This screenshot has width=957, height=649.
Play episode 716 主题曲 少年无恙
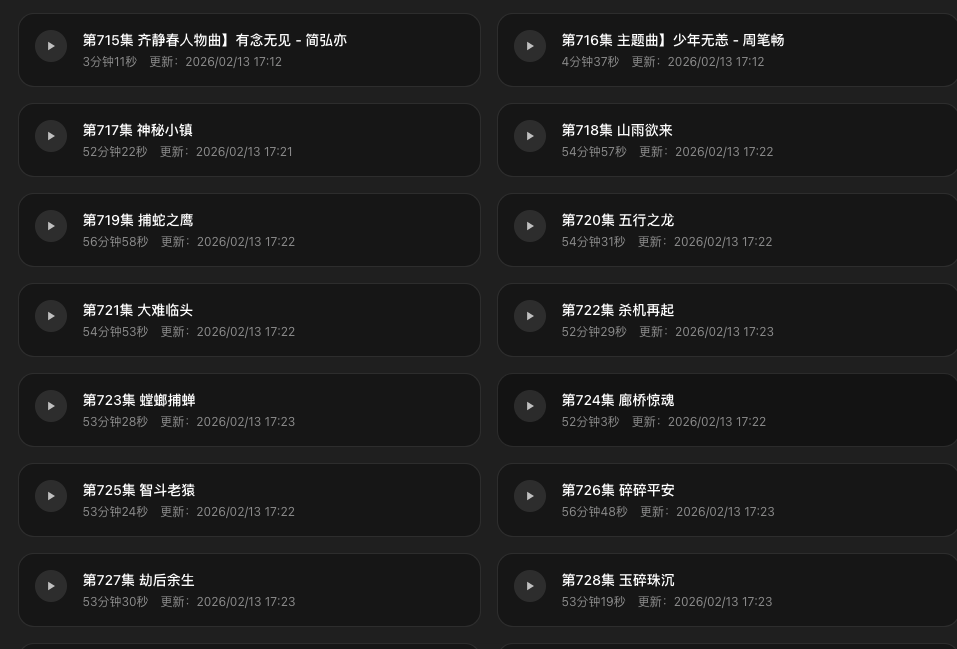coord(530,46)
